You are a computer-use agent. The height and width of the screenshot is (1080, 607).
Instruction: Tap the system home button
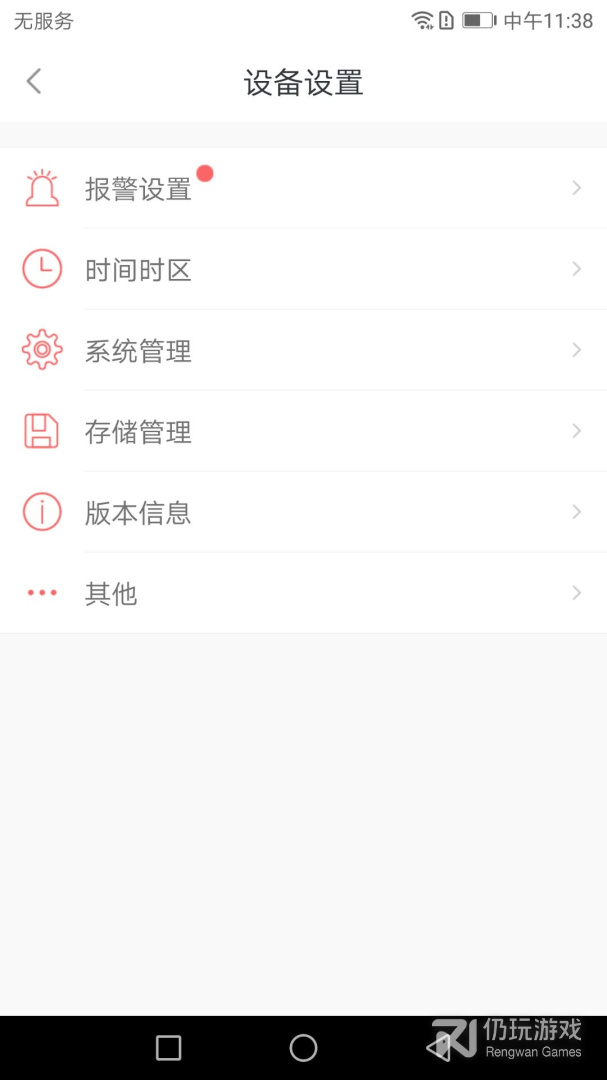(303, 1047)
